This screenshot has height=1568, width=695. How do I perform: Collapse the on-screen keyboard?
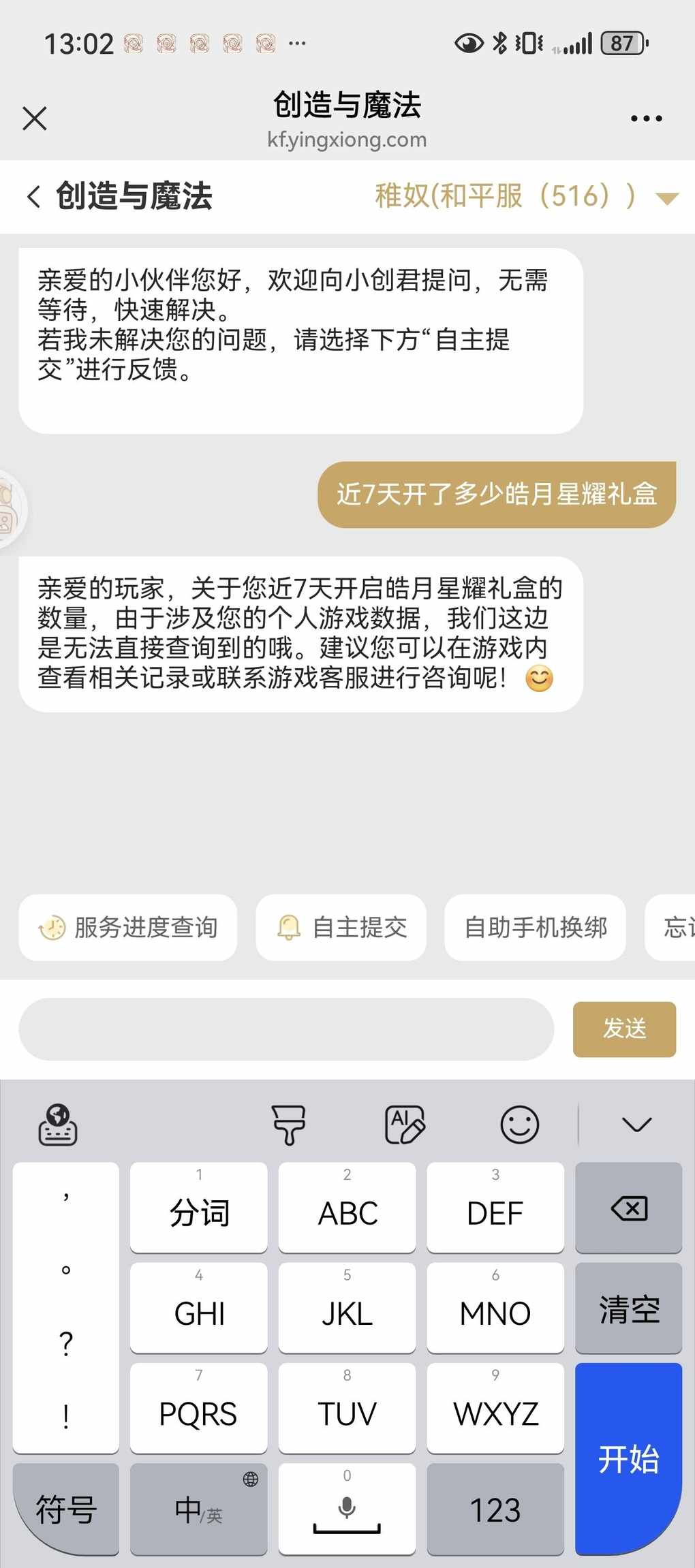(636, 1124)
